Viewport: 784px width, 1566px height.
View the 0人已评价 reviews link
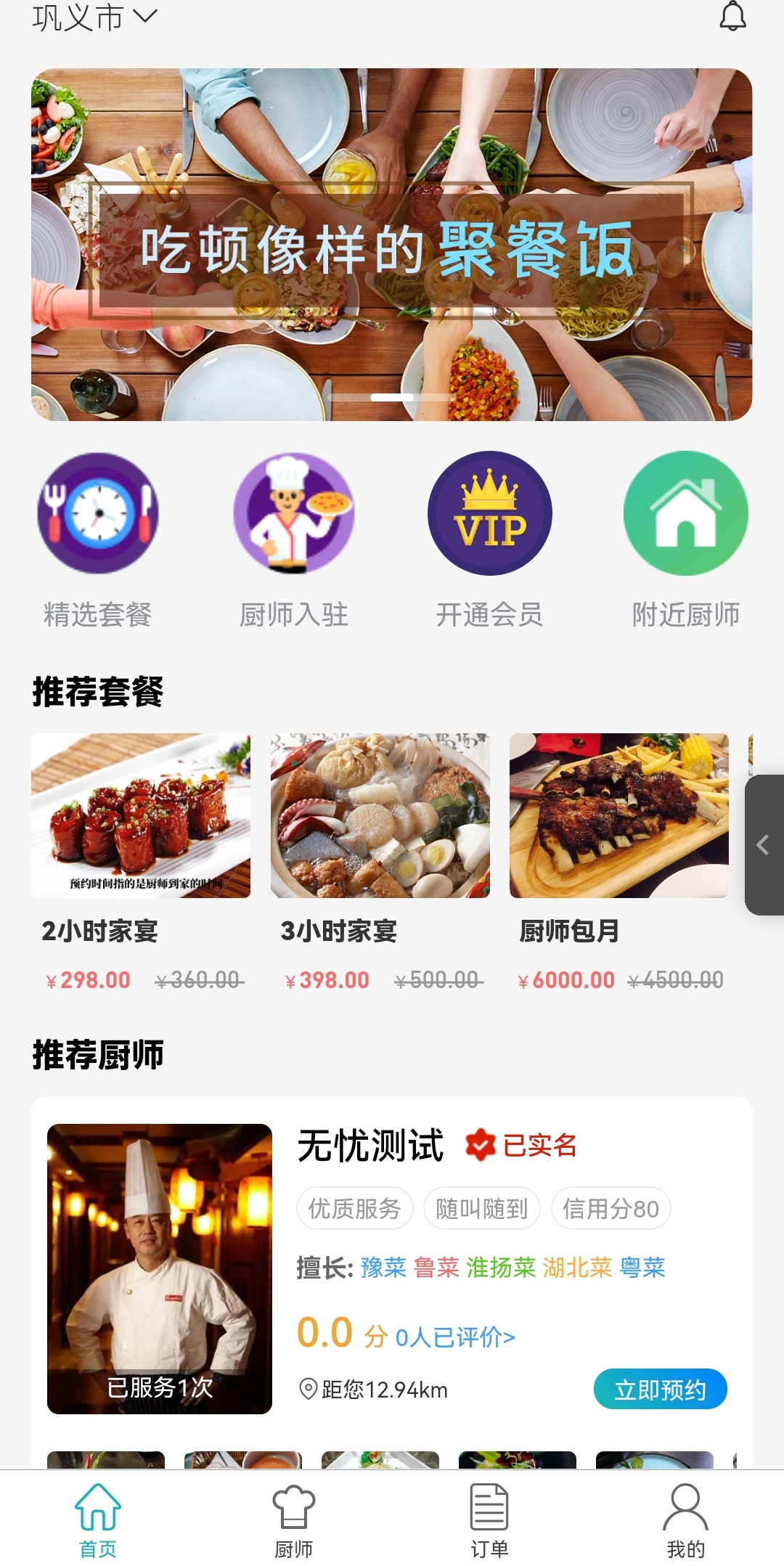455,1337
